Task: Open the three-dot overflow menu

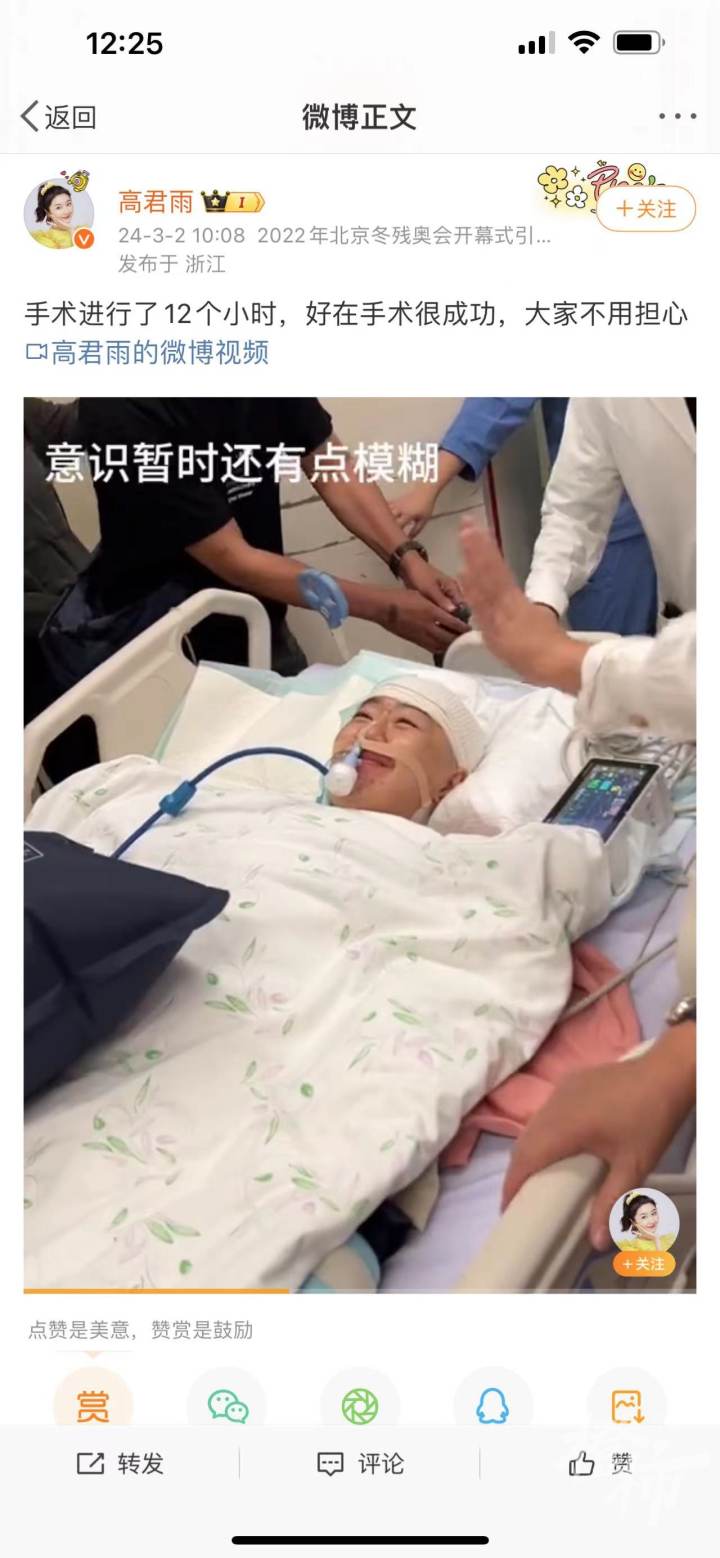Action: (677, 117)
